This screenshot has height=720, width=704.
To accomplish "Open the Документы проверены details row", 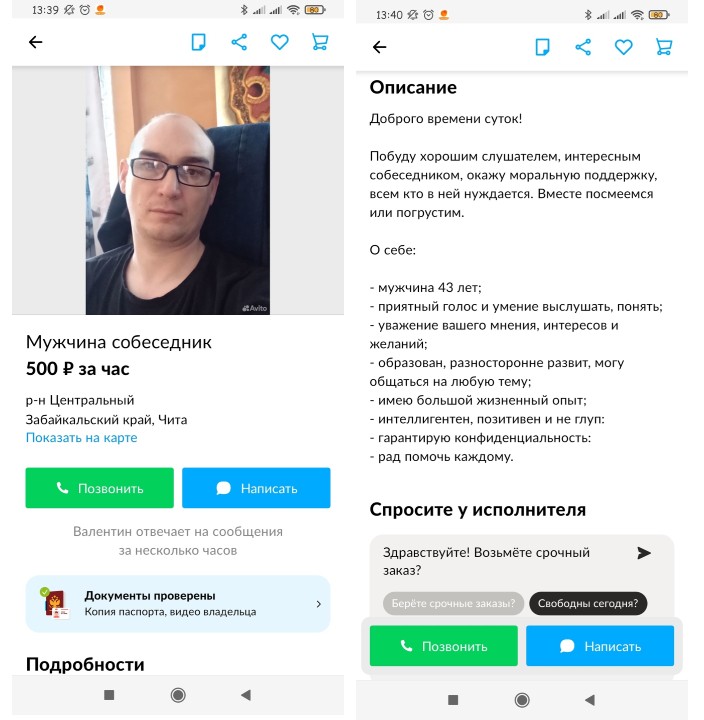I will (177, 603).
